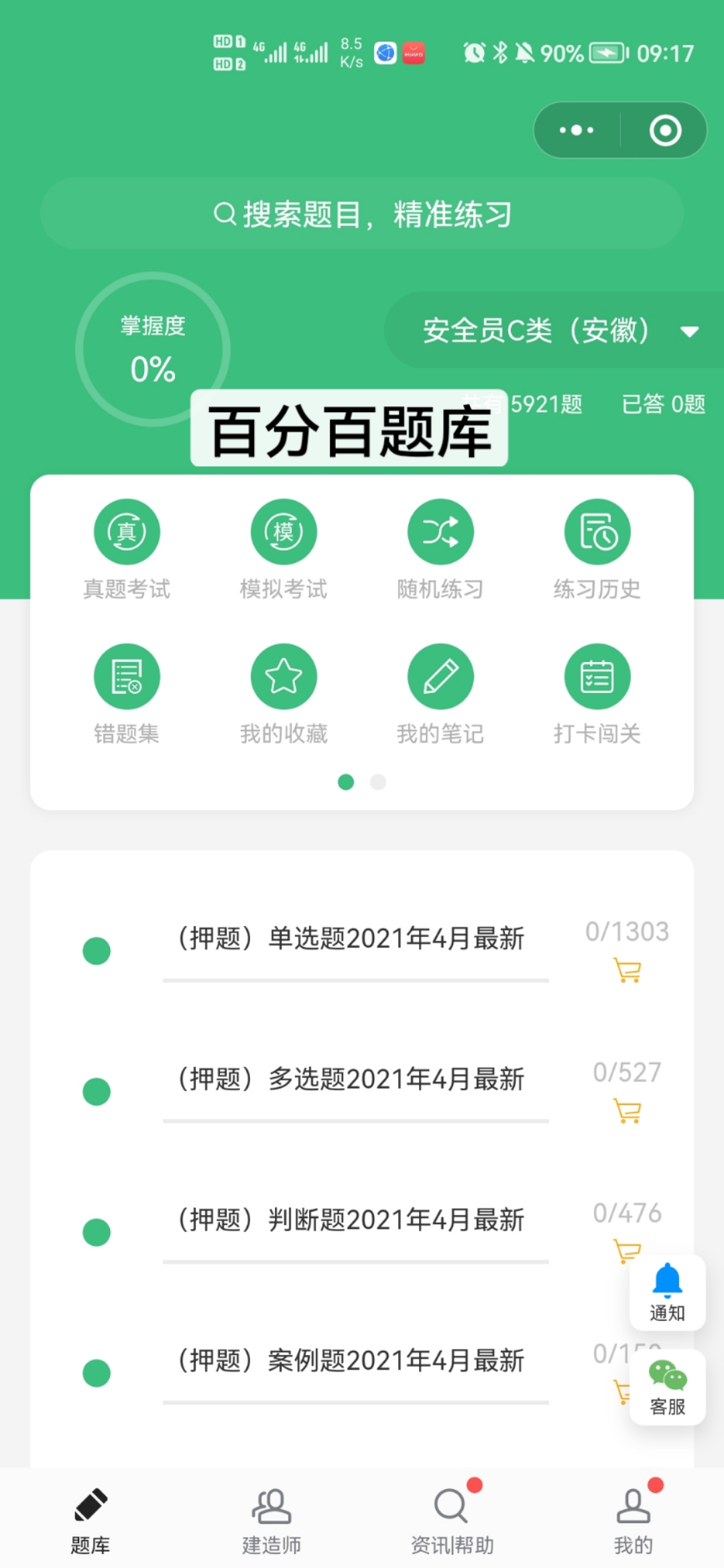
Task: Switch to the second icon page dot
Action: (x=378, y=782)
